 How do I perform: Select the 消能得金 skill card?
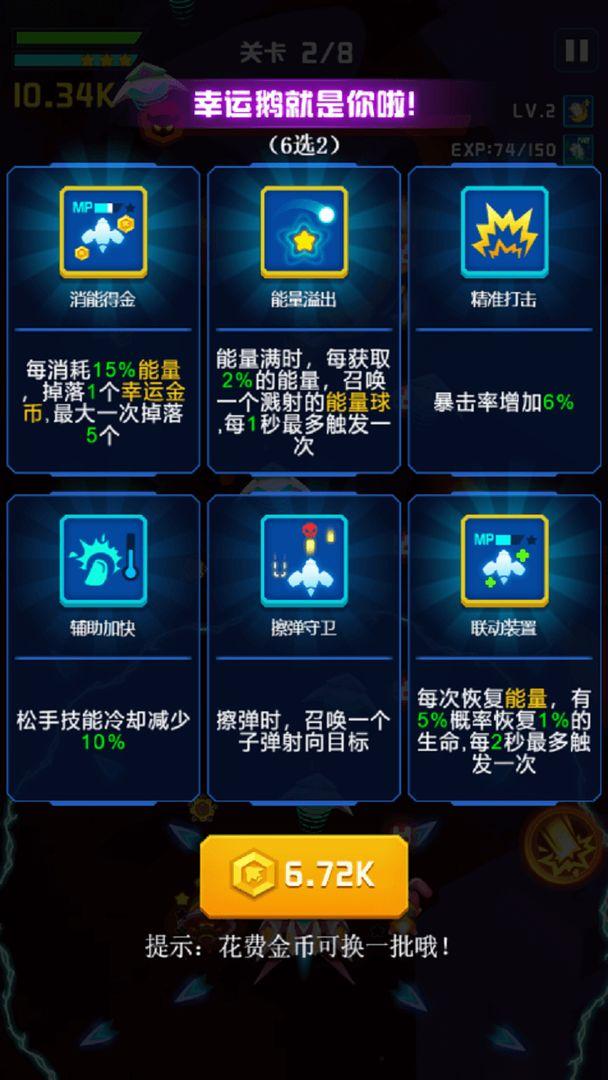coord(103,320)
